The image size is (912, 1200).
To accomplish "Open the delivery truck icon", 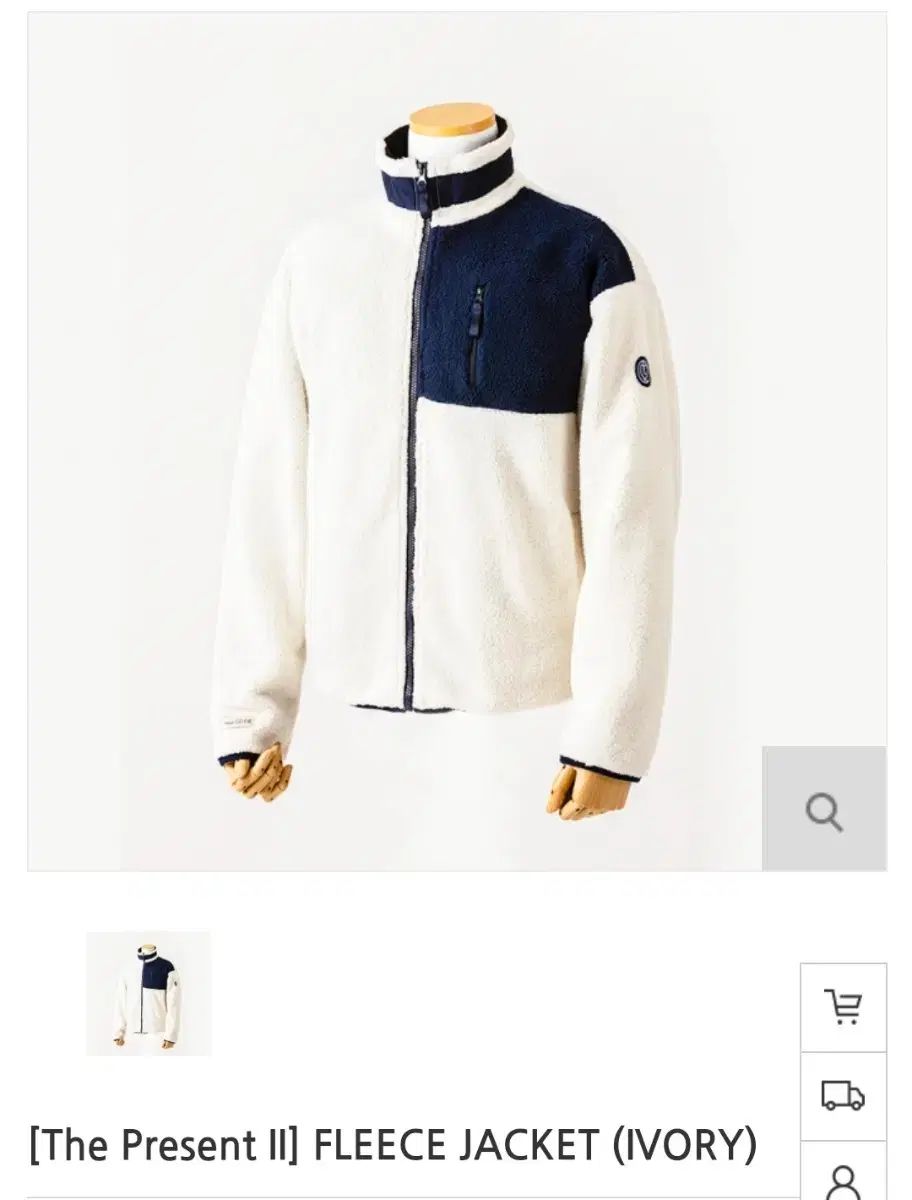I will (843, 1096).
